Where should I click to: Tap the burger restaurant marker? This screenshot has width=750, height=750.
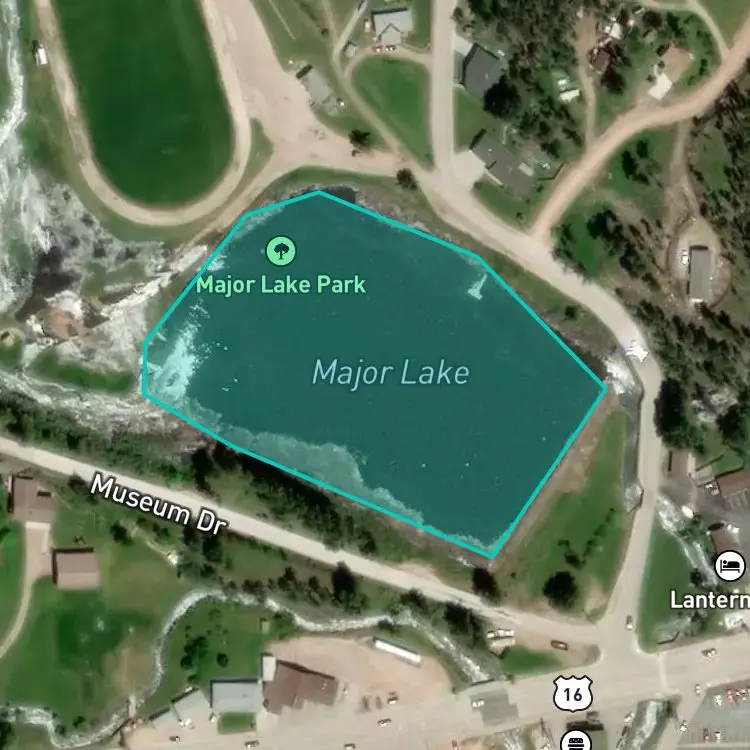(x=575, y=740)
